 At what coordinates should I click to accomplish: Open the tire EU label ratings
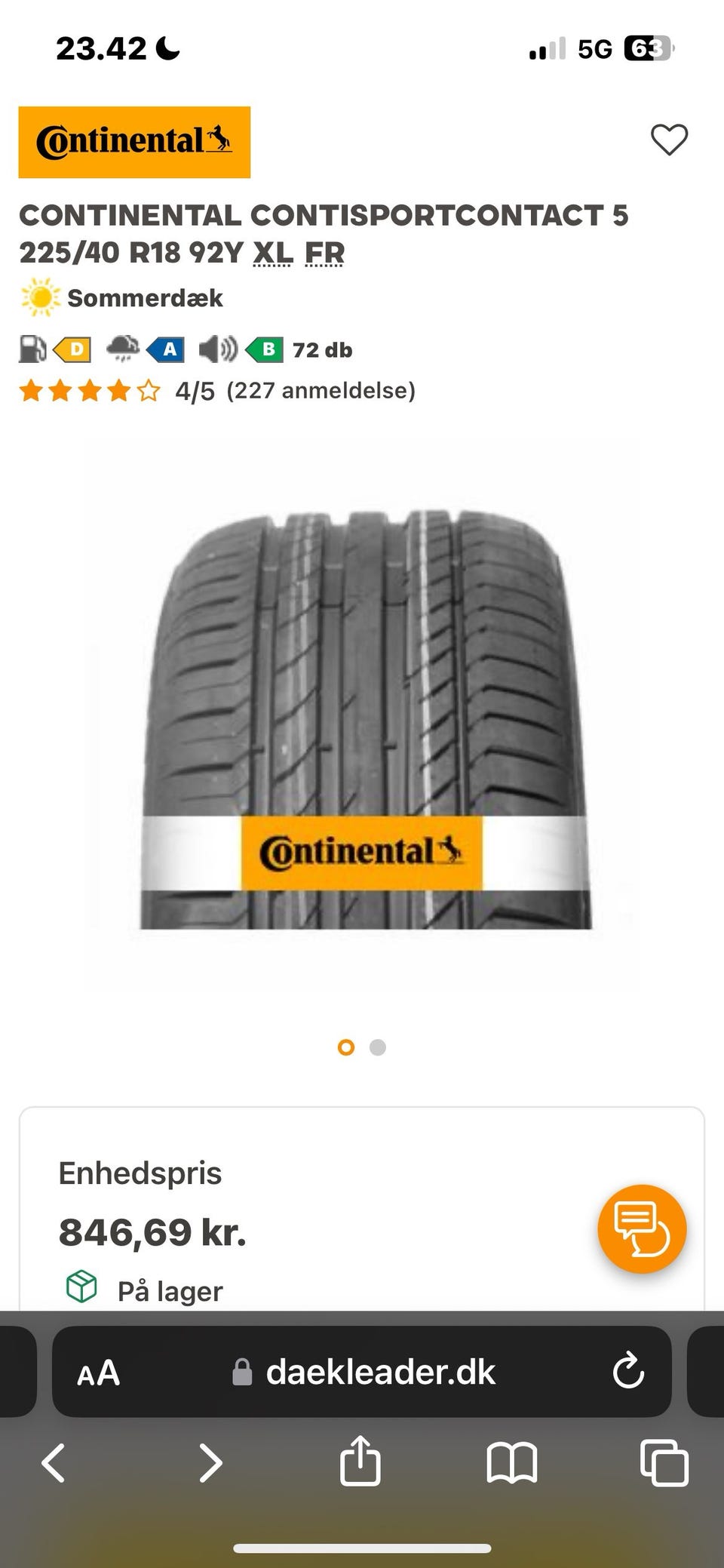(x=186, y=349)
